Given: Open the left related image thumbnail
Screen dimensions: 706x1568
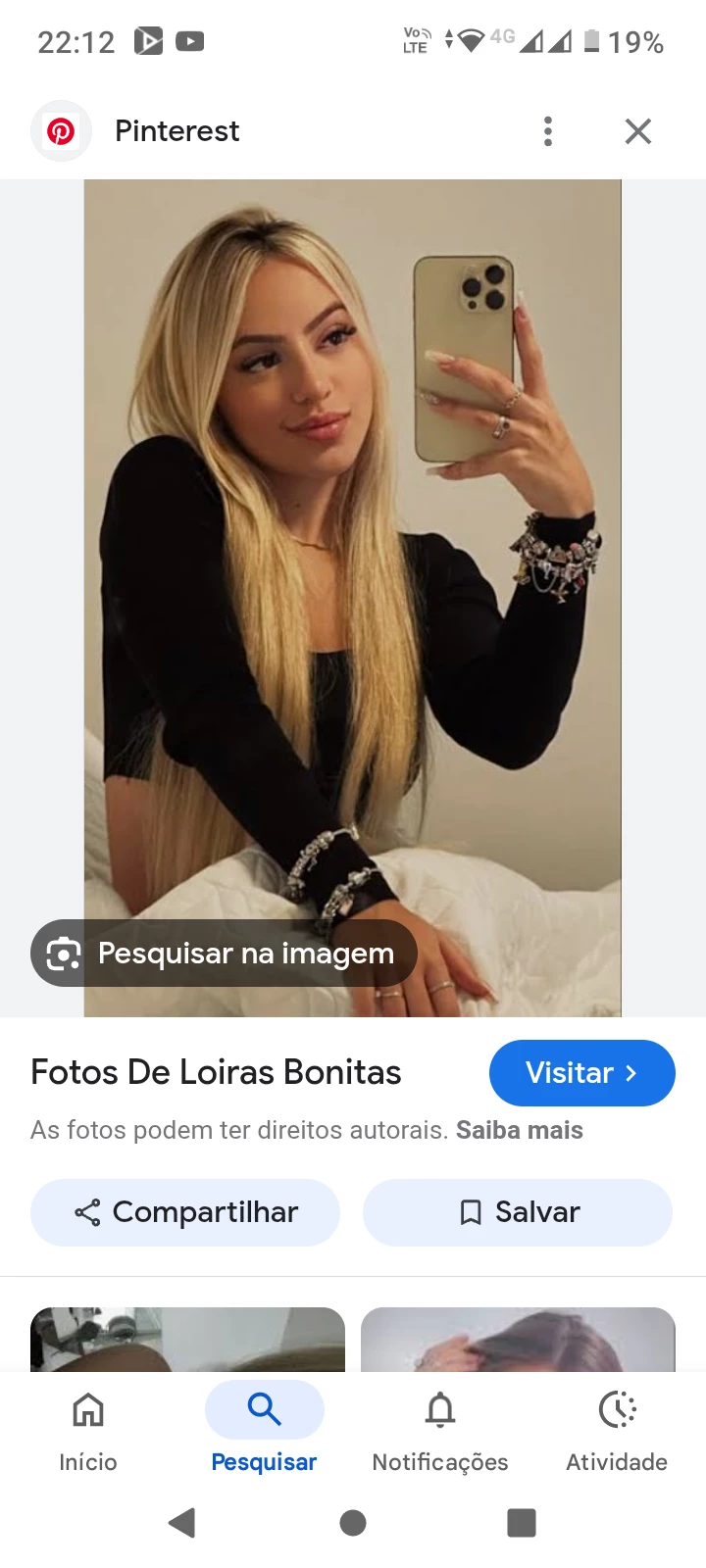Looking at the screenshot, I should point(187,1339).
